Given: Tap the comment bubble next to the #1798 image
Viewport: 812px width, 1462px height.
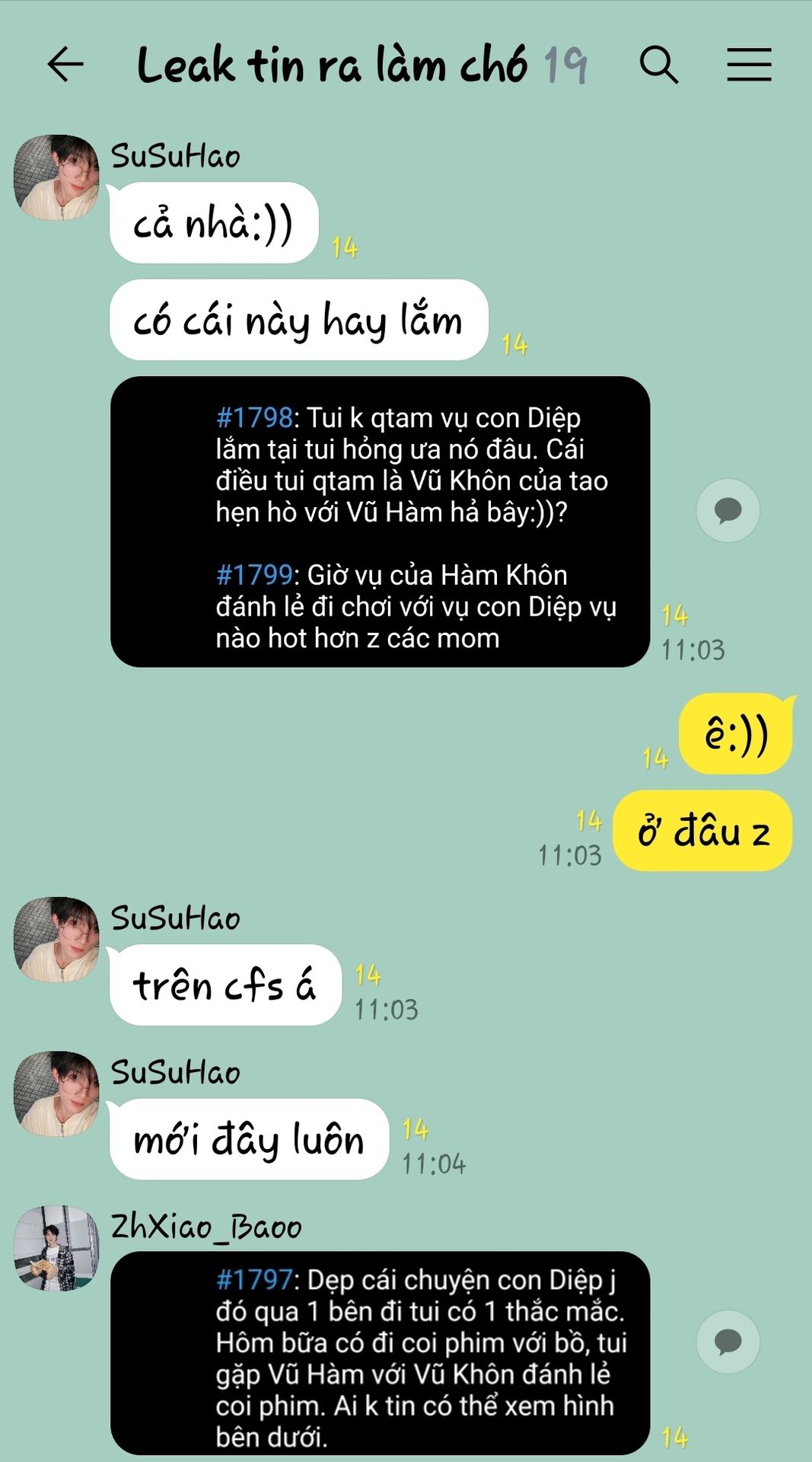Looking at the screenshot, I should pos(728,510).
